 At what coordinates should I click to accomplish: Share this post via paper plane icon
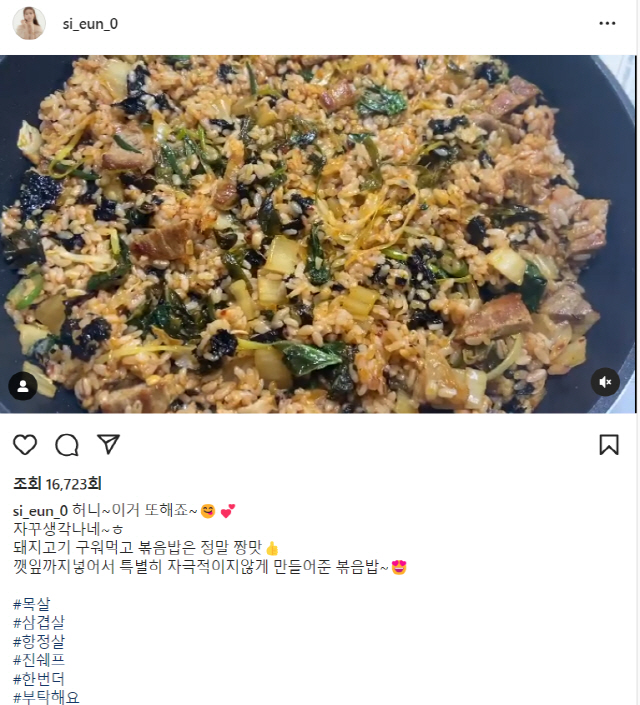(x=108, y=444)
